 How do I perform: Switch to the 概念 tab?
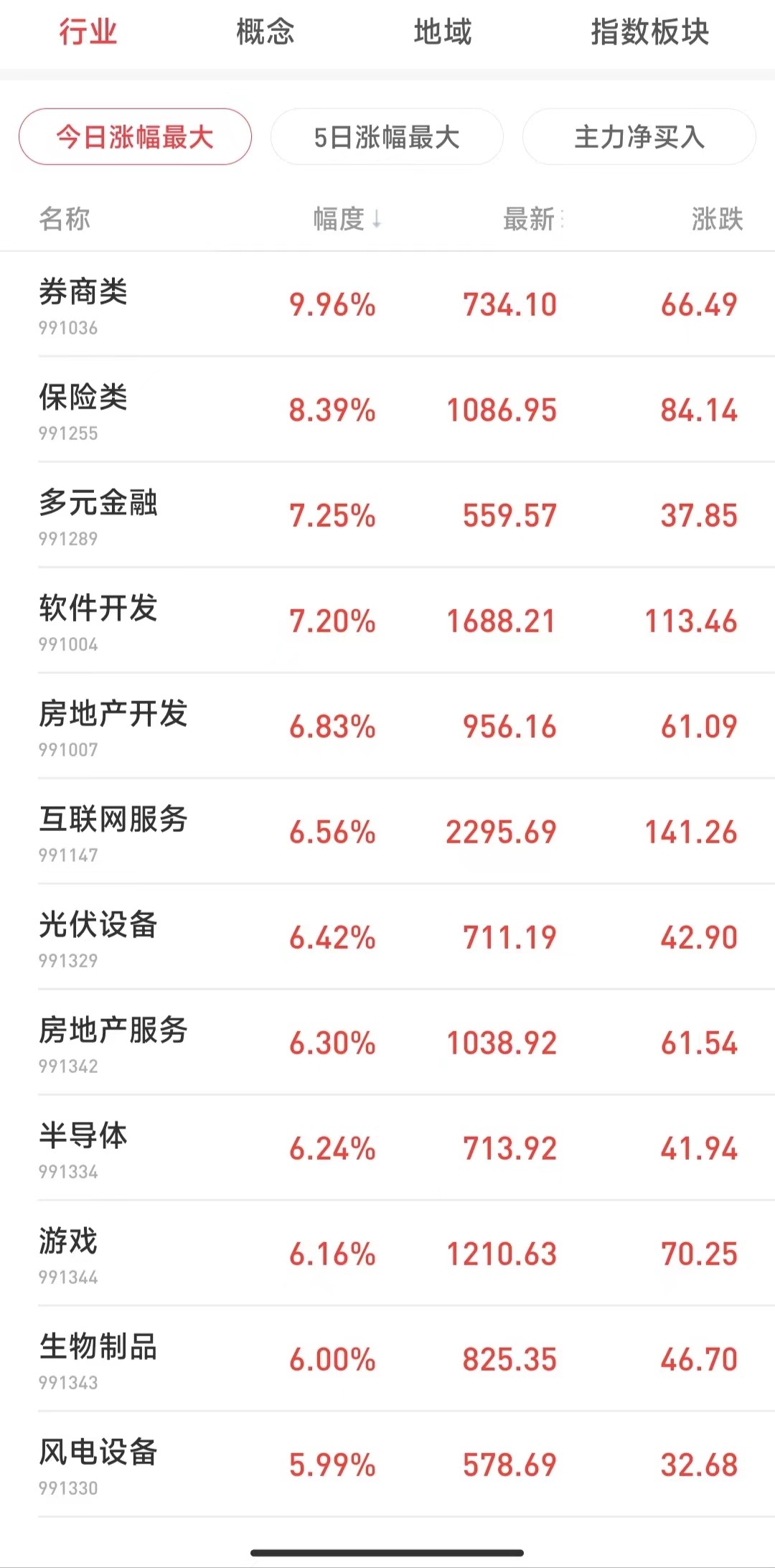pos(265,32)
